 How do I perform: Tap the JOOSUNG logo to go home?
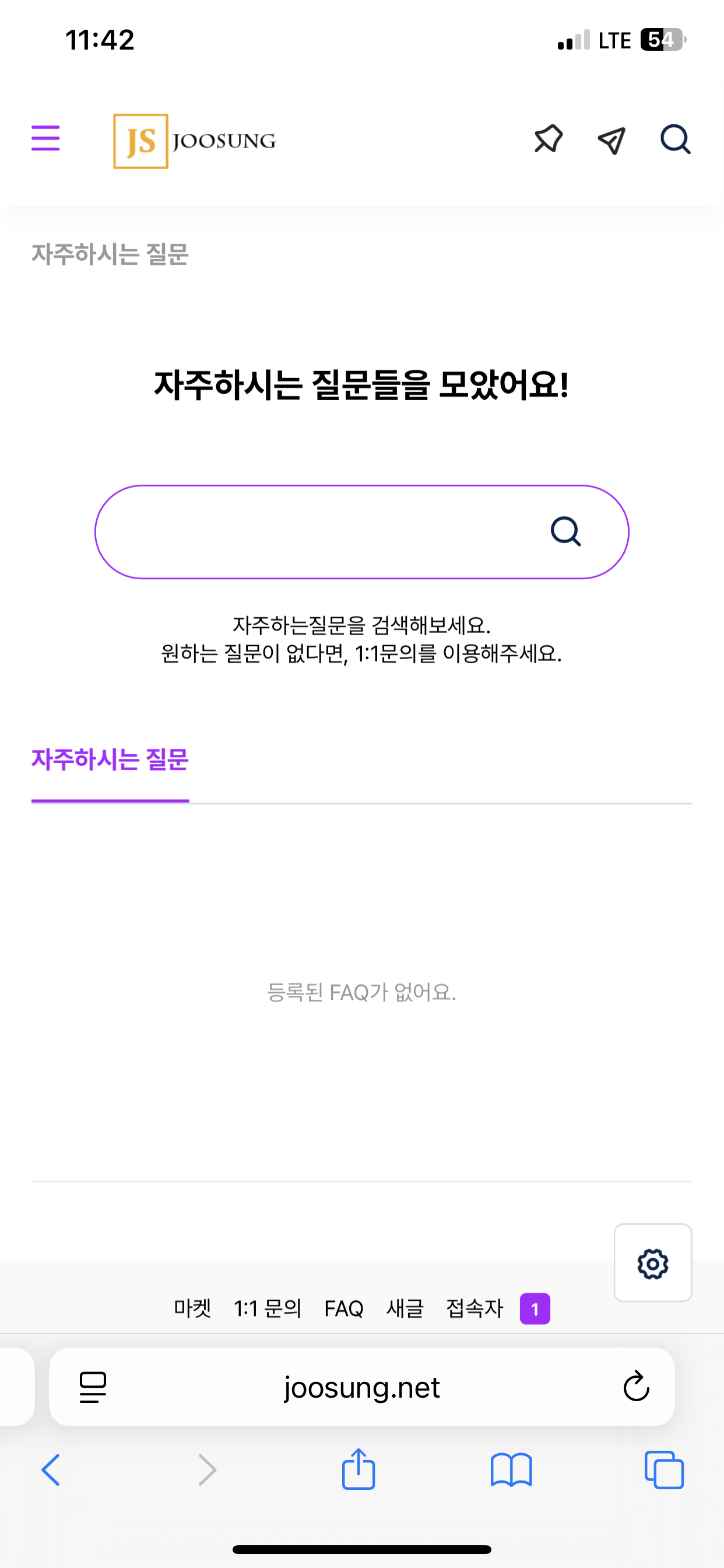(195, 141)
